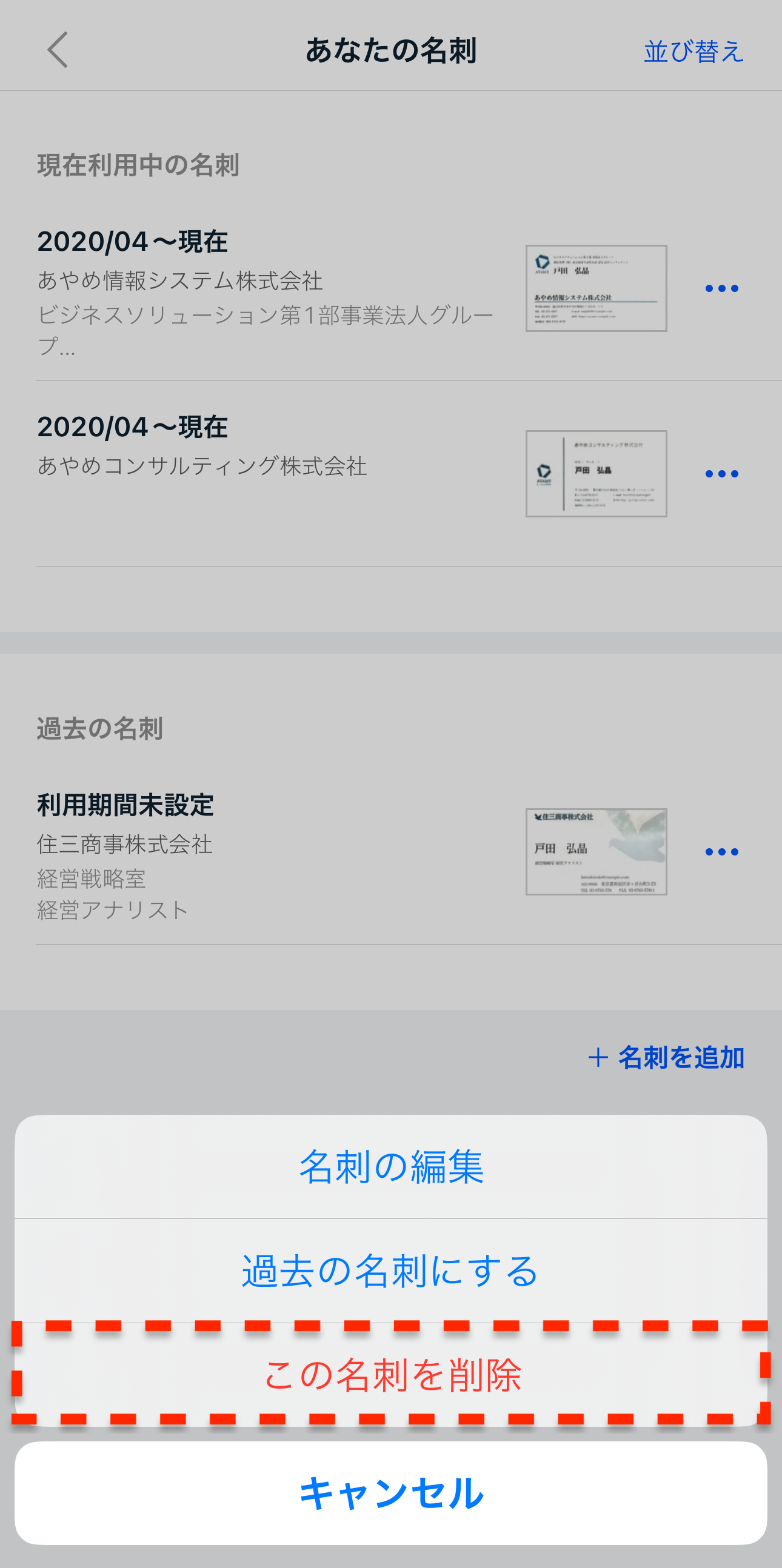
Task: Dismiss the sheet with キャンセル
Action: [391, 1493]
